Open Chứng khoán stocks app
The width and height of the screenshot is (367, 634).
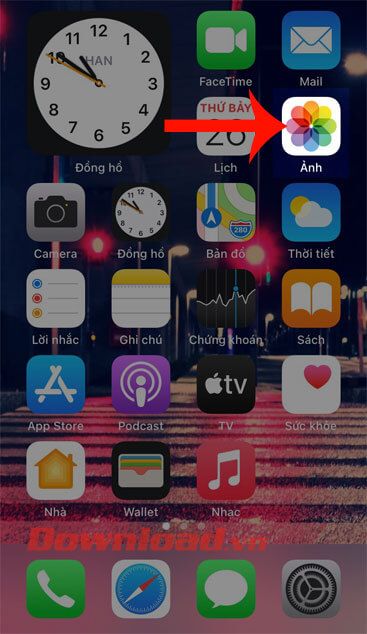pyautogui.click(x=226, y=298)
